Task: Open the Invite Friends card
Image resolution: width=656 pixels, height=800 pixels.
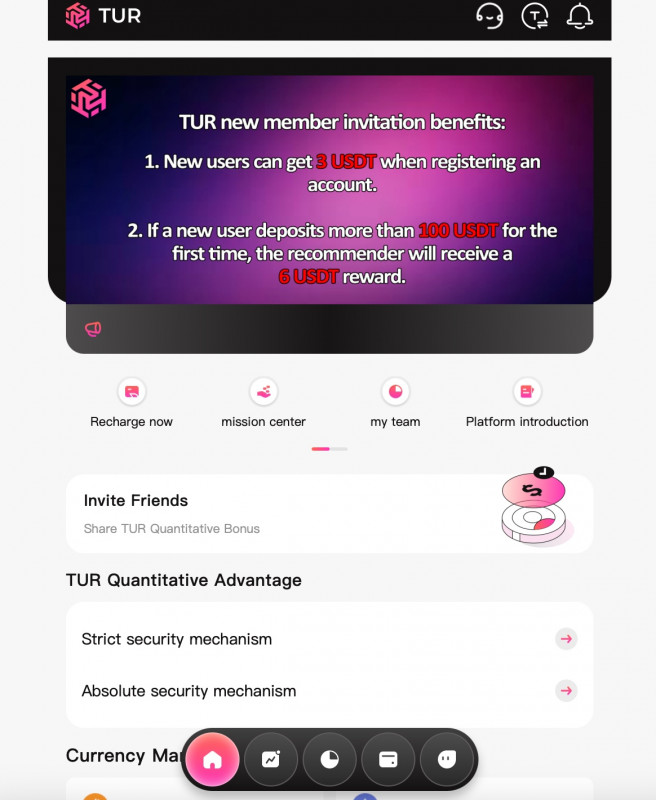Action: (x=329, y=513)
